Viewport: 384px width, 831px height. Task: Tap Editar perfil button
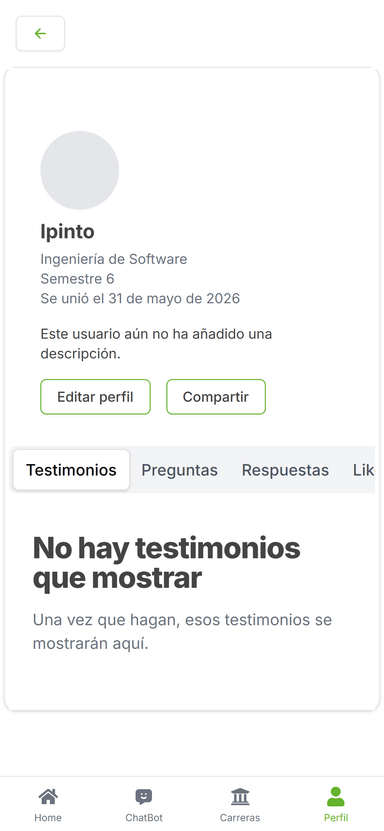95,396
